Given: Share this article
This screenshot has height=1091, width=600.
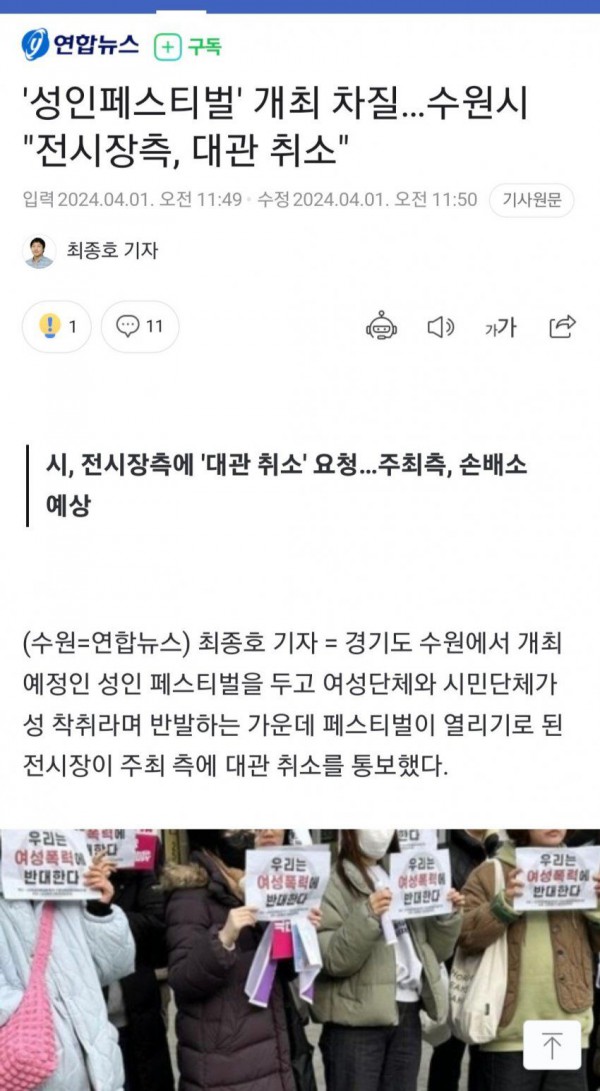Looking at the screenshot, I should point(562,326).
